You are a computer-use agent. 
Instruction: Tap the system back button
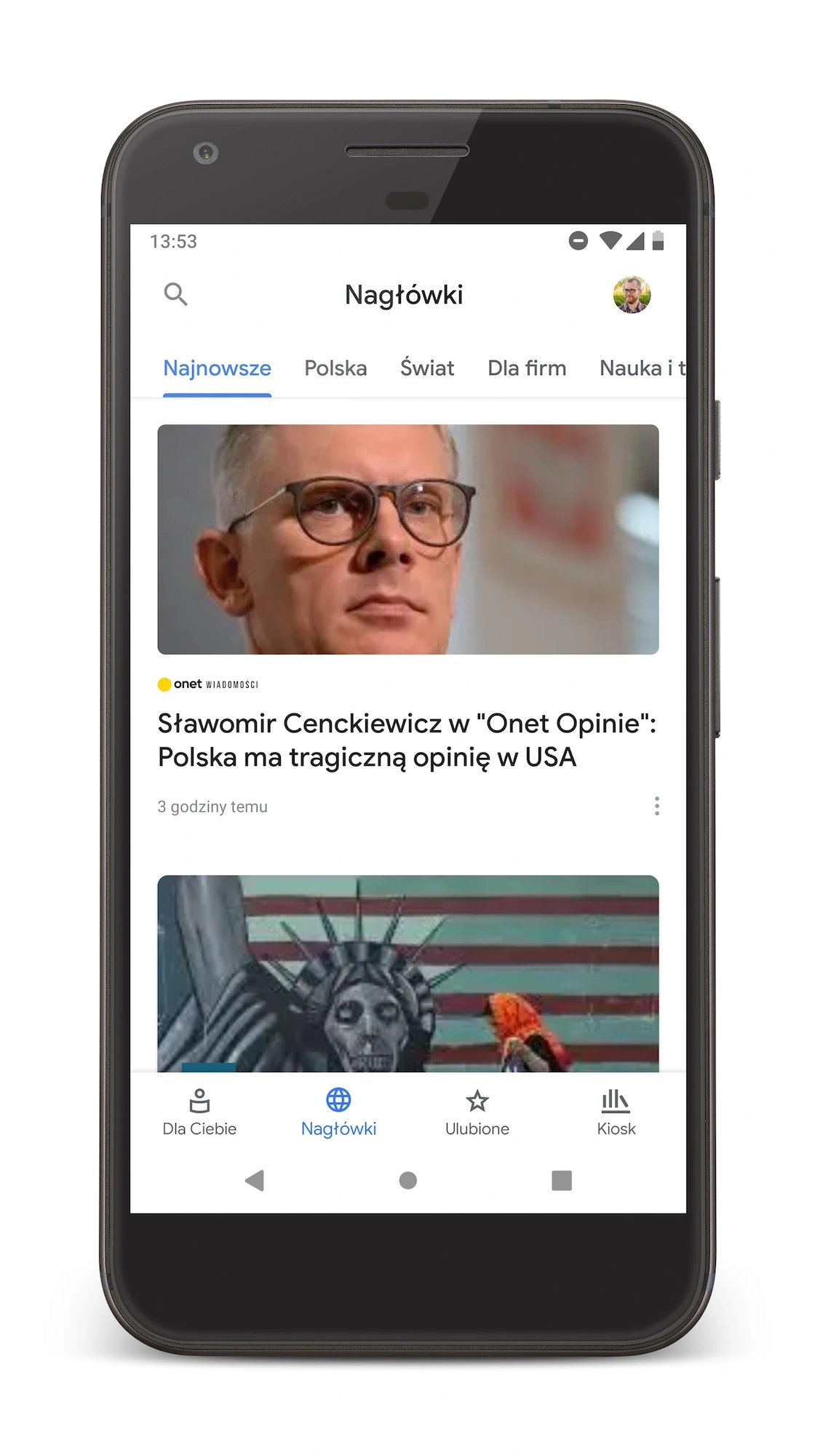click(255, 1180)
